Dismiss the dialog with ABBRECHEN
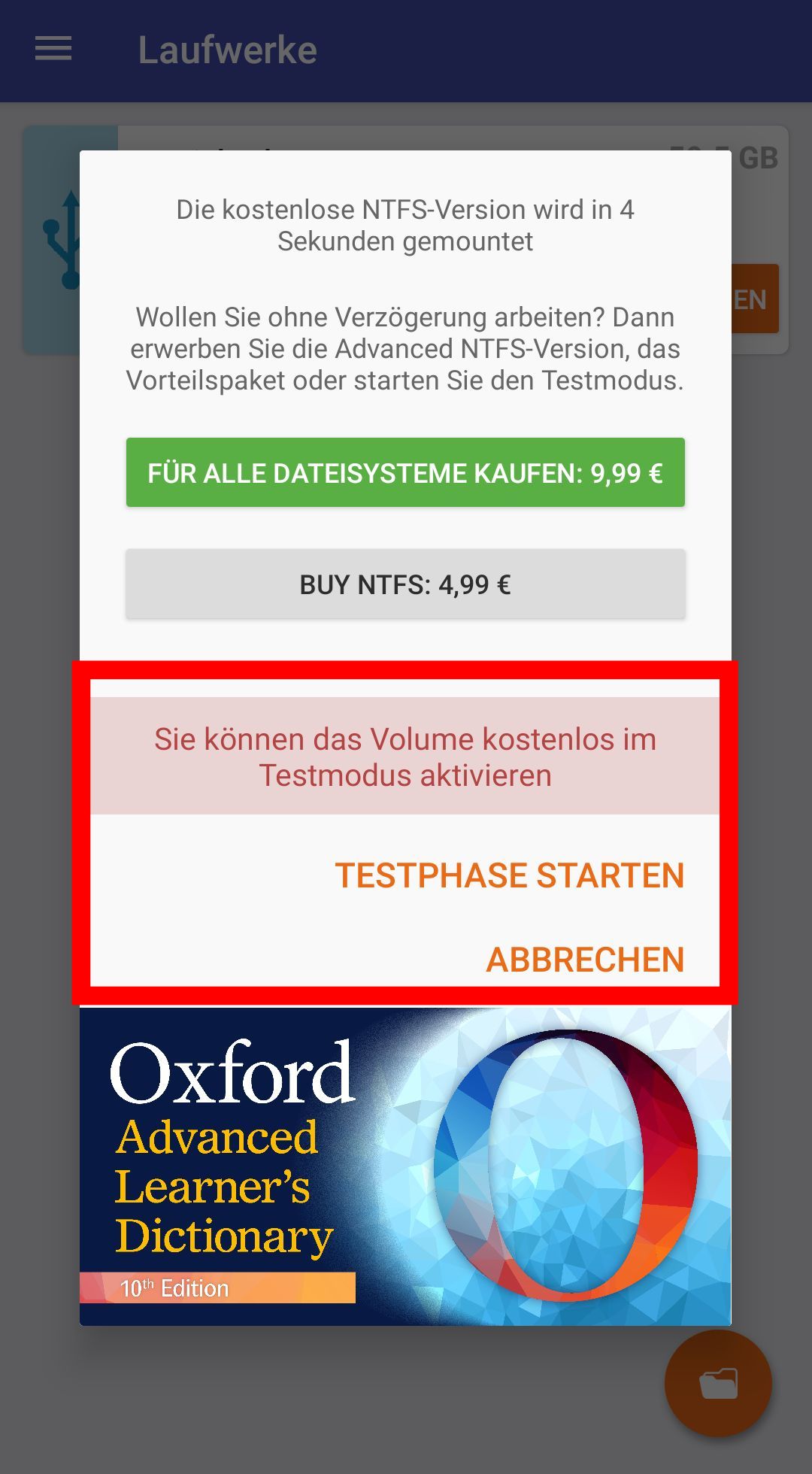Viewport: 812px width, 1474px height. point(585,960)
